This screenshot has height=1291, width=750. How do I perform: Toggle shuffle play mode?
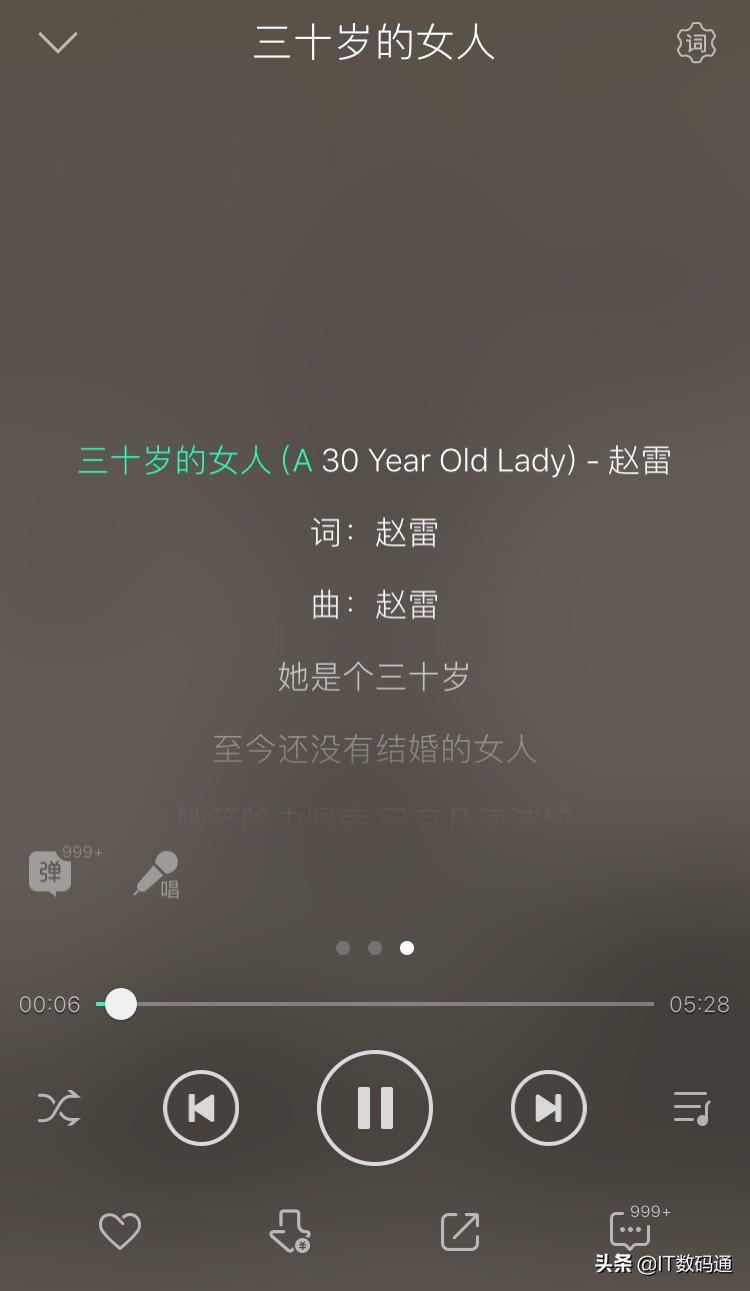pyautogui.click(x=59, y=1108)
